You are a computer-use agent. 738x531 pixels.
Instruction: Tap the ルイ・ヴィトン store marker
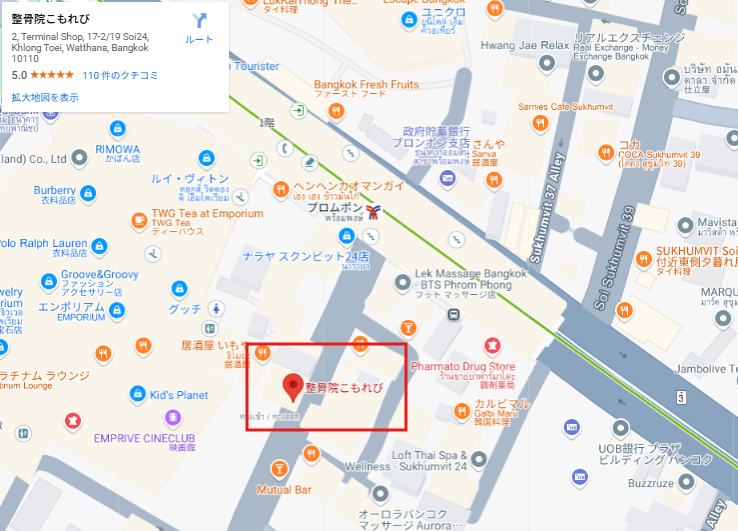205,158
